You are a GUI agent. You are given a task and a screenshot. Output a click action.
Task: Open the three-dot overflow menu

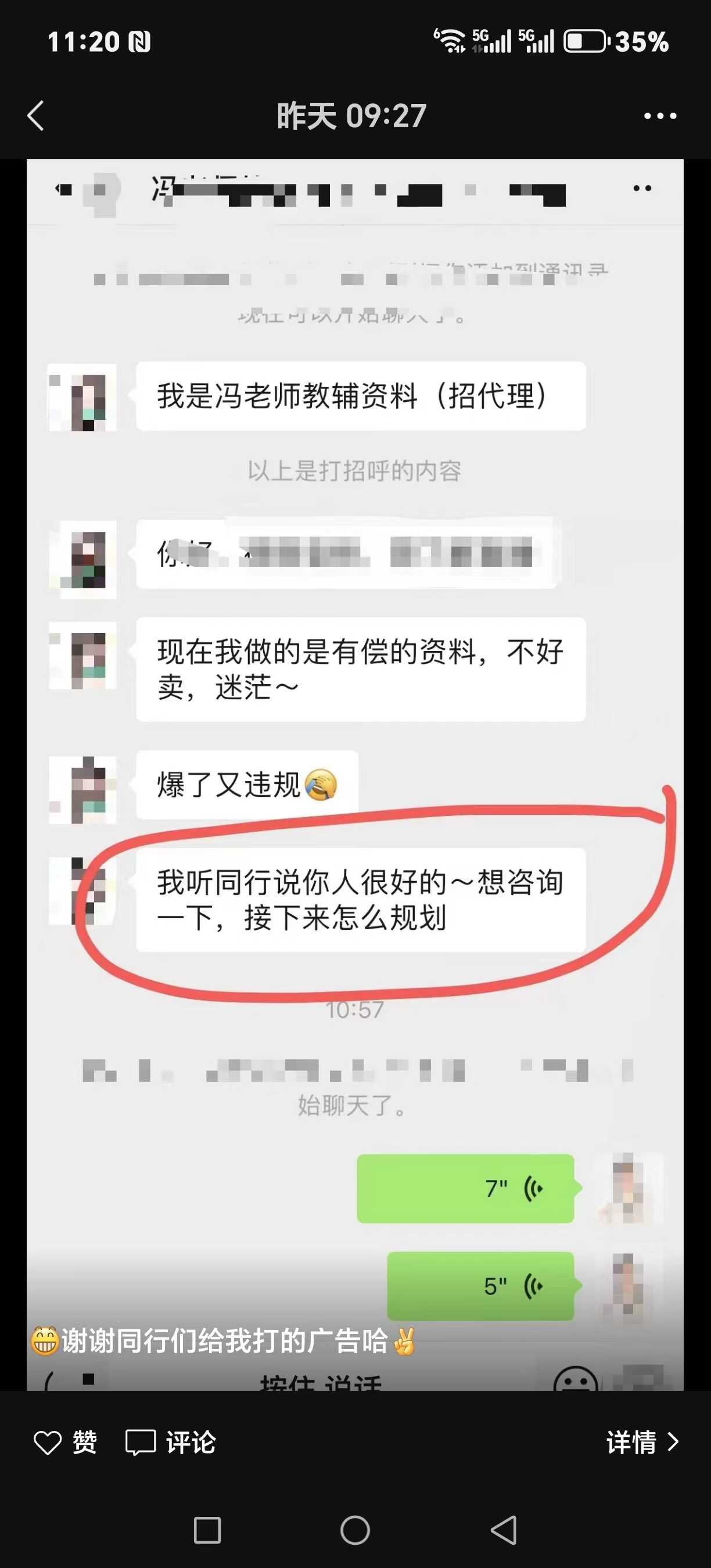(660, 116)
